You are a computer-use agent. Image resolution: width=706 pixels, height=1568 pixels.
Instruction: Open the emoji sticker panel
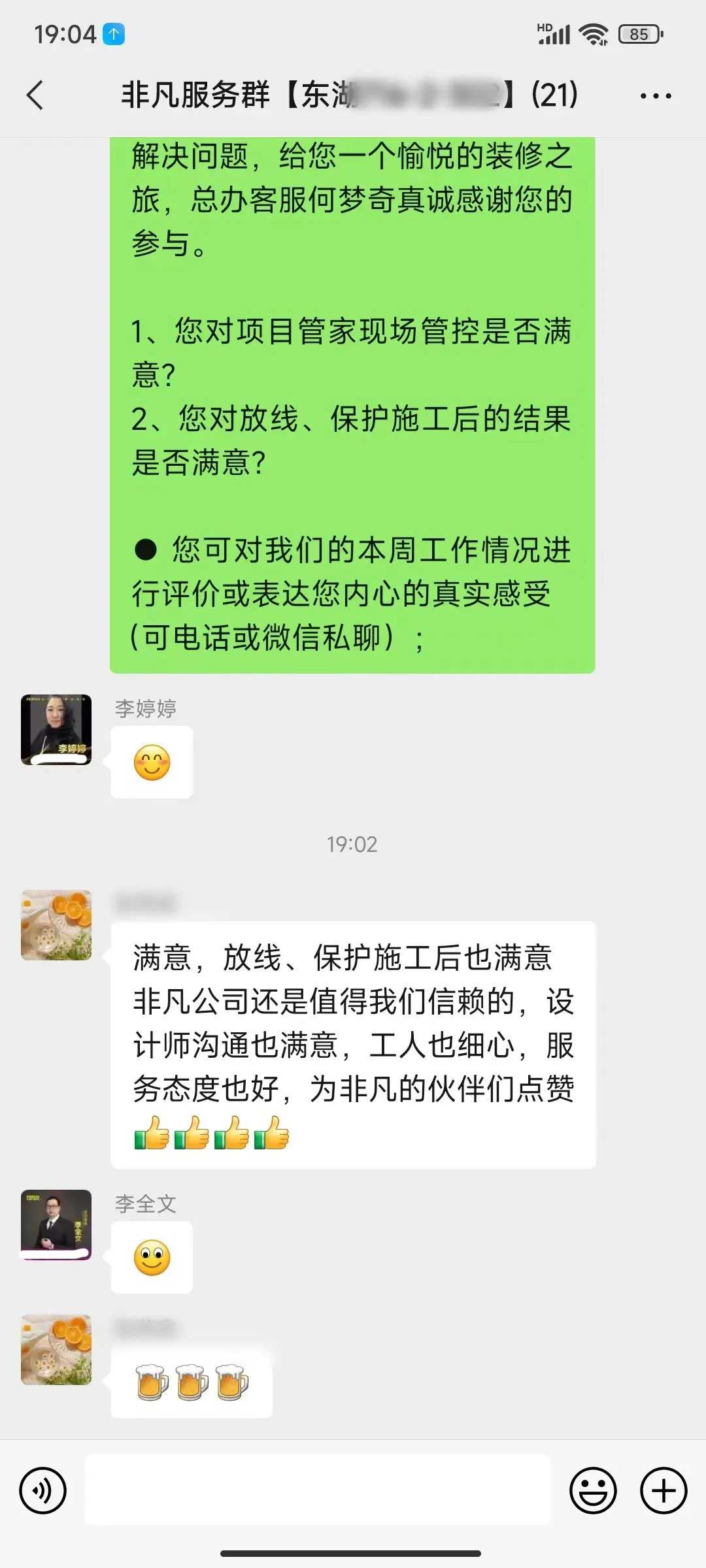click(x=593, y=1490)
